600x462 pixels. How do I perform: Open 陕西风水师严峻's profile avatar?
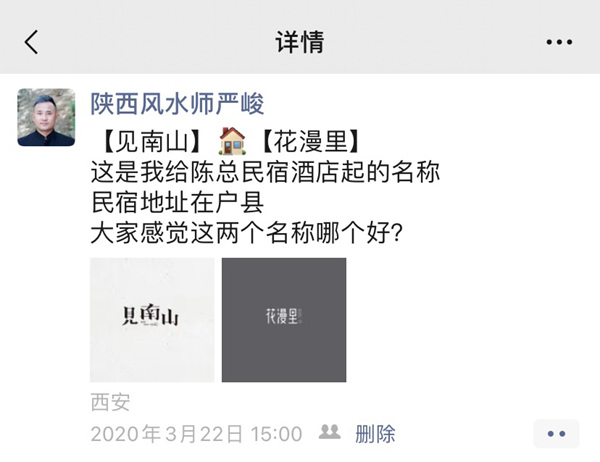click(46, 117)
